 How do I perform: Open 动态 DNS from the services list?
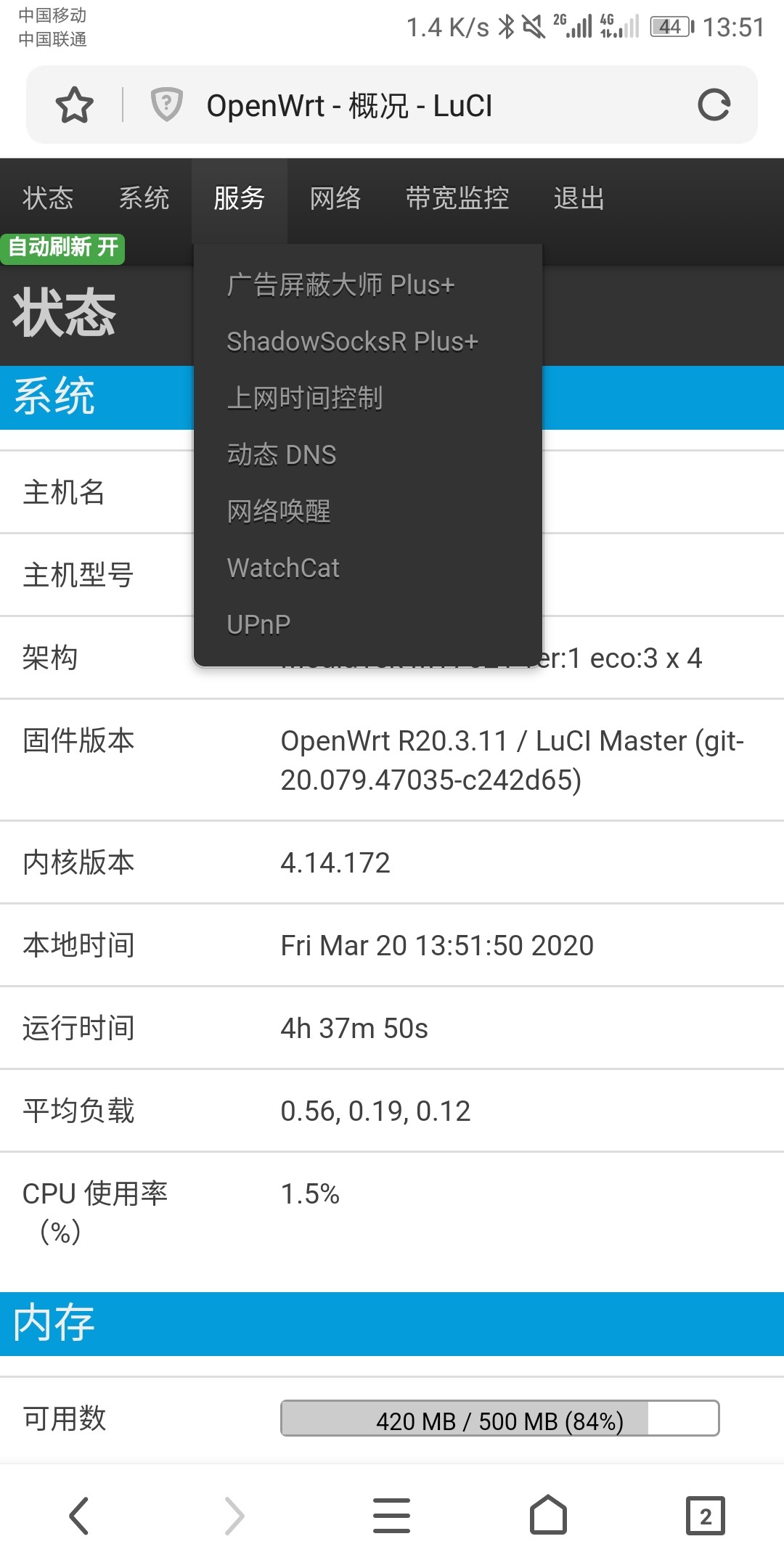pyautogui.click(x=282, y=454)
